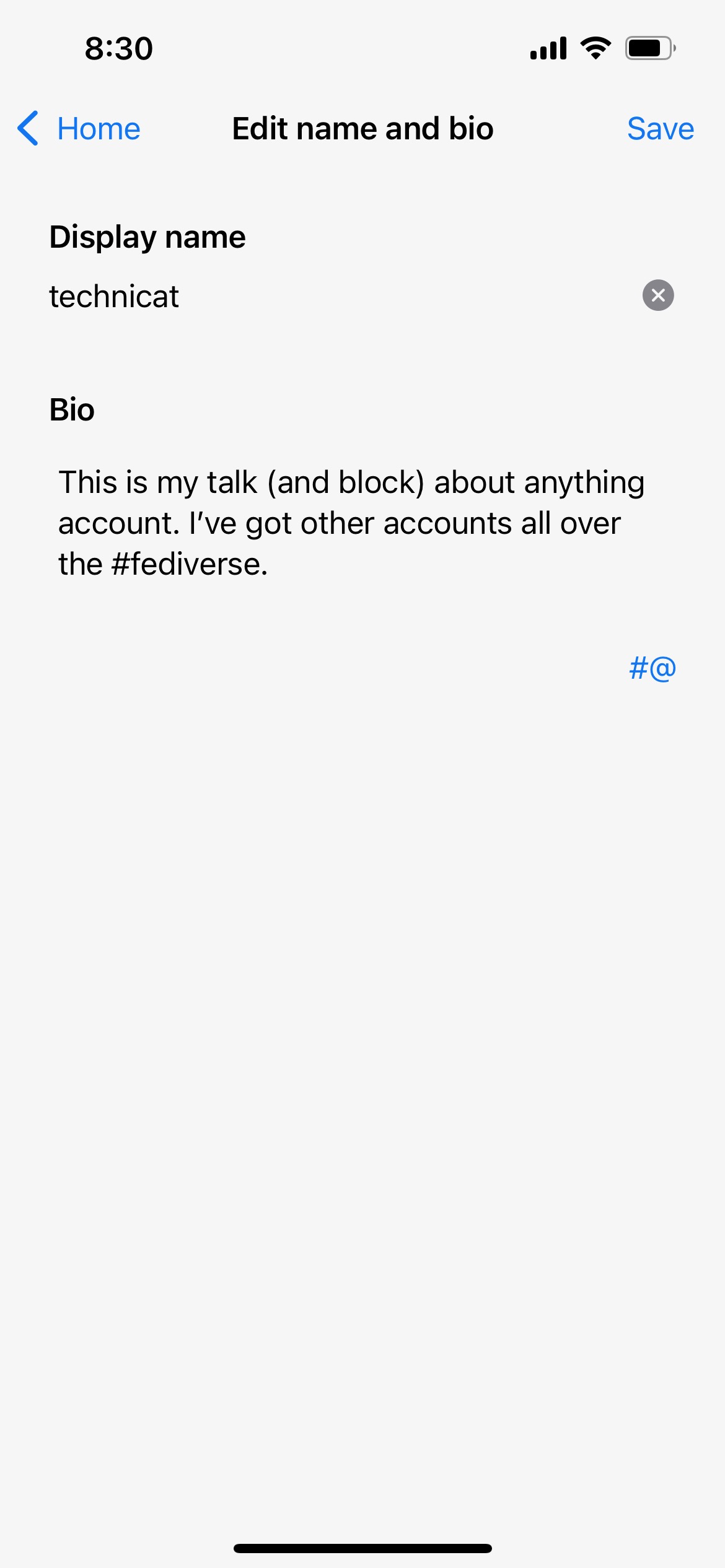The height and width of the screenshot is (1568, 725).
Task: Open the #@ hashtag and mention helper
Action: click(652, 669)
